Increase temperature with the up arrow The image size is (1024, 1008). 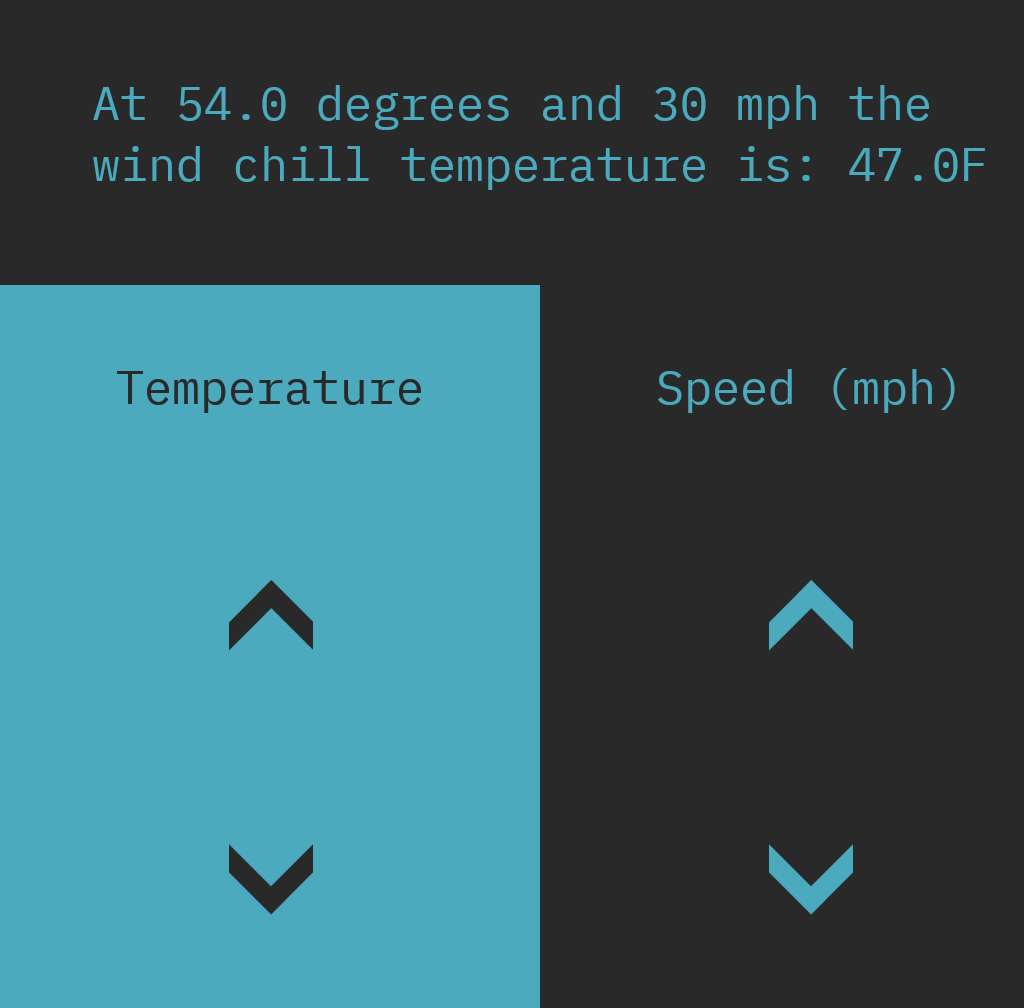271,615
